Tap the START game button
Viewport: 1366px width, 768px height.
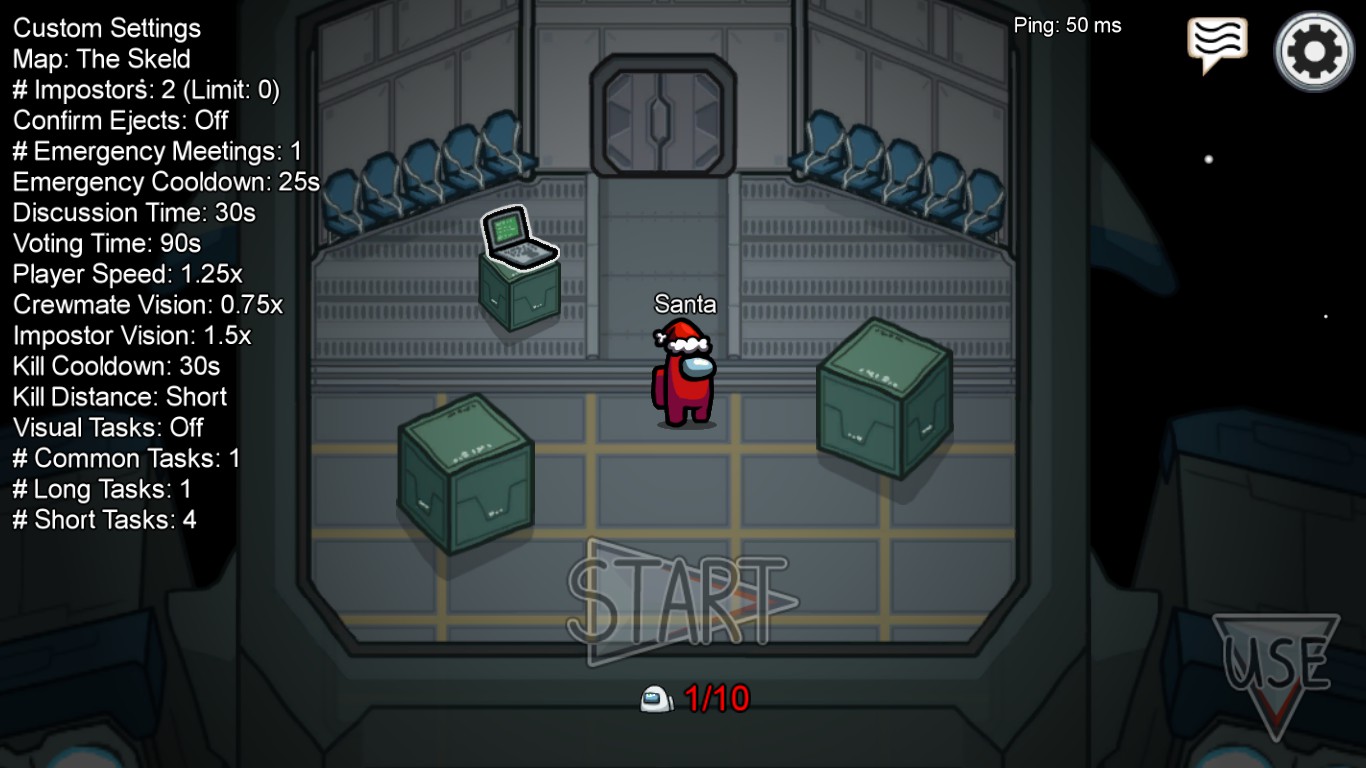(x=680, y=602)
